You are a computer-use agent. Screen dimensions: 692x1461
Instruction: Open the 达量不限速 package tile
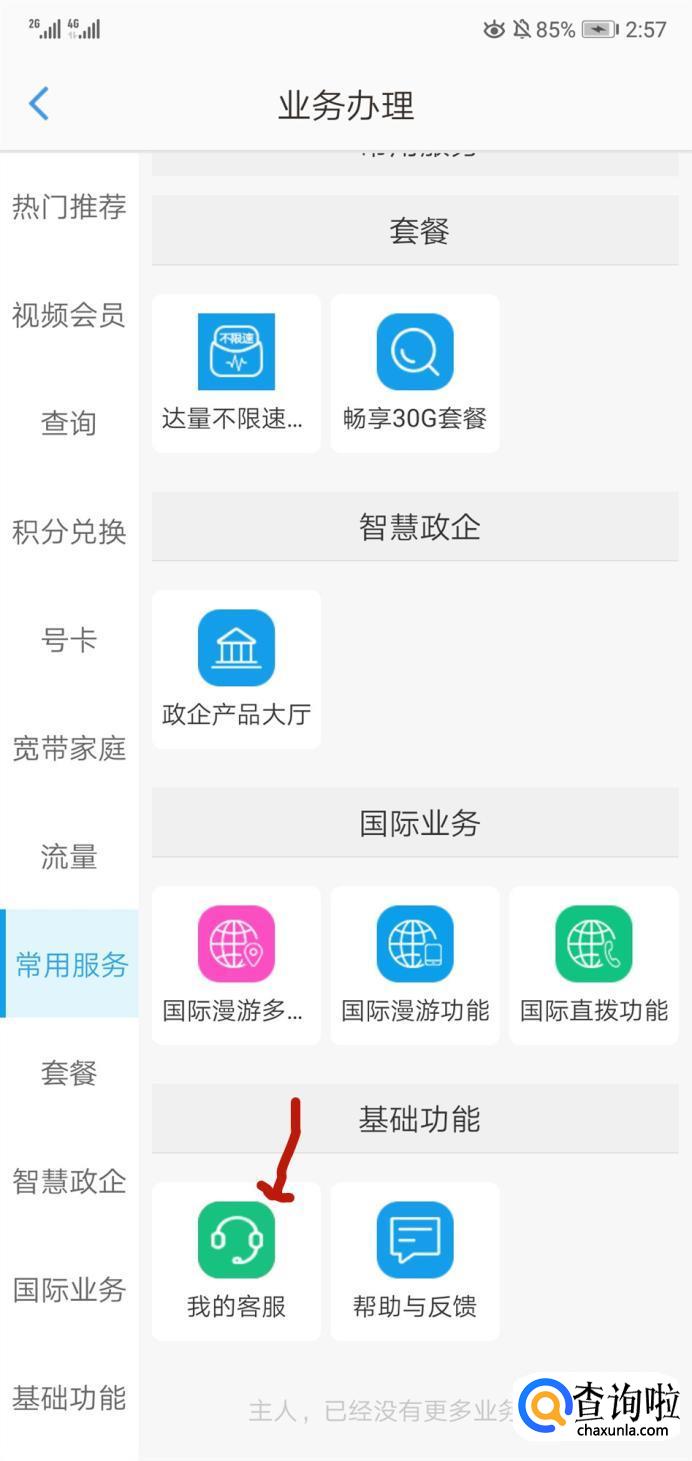(236, 372)
